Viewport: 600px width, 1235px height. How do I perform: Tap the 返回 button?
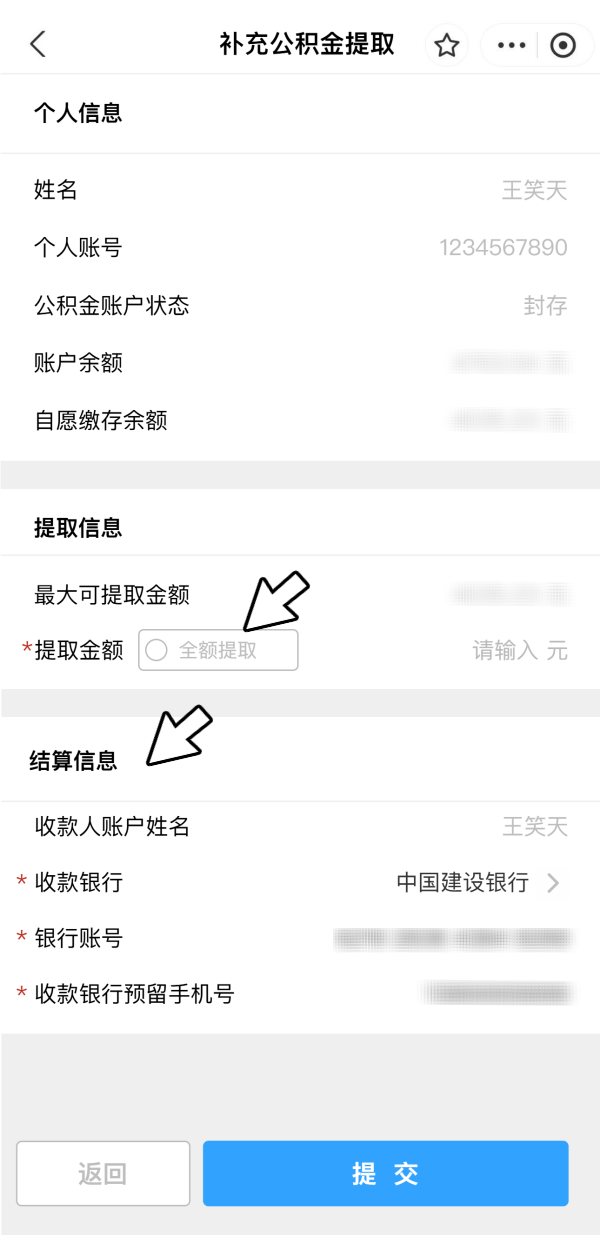(x=103, y=1174)
